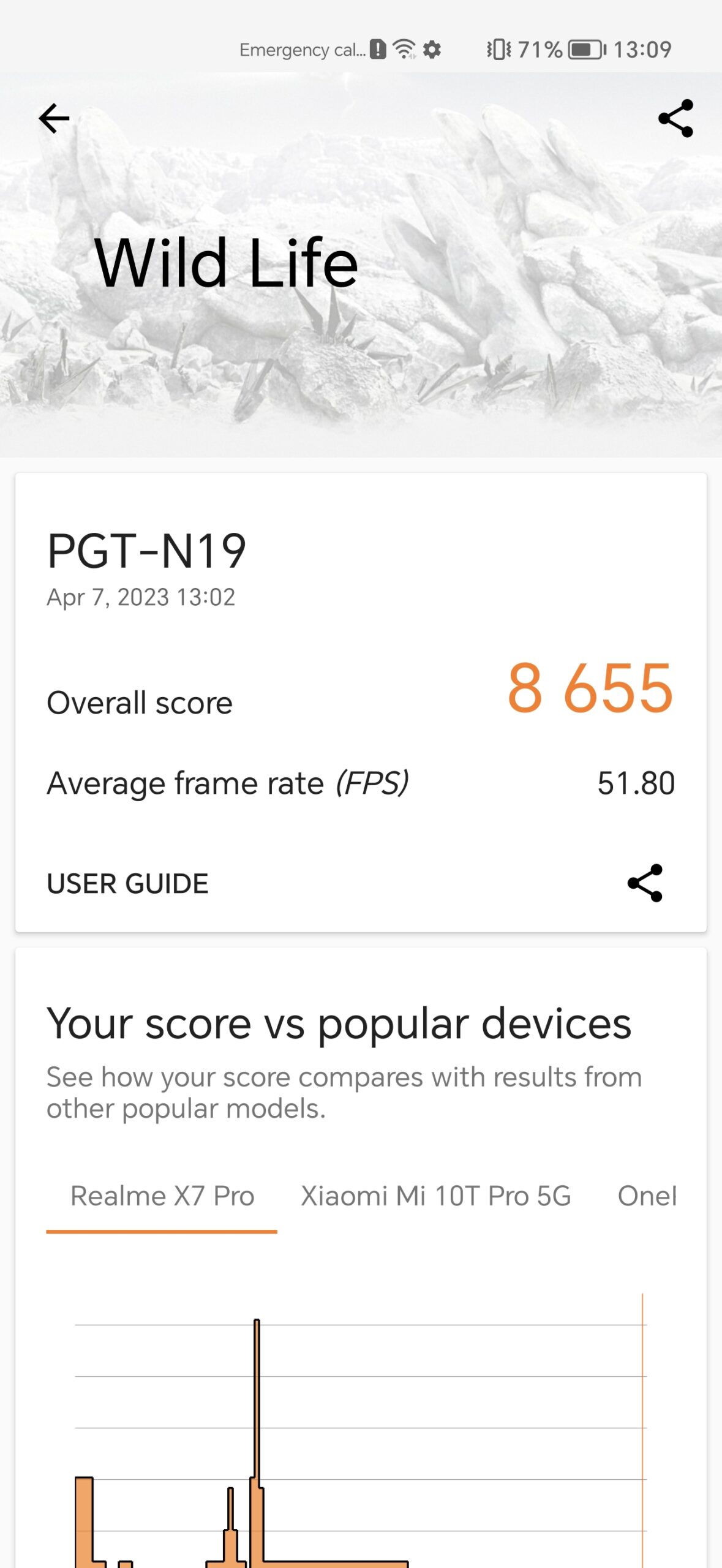Switch to the Xiaomi Mi 10T Pro 5G tab
Viewport: 722px width, 1568px height.
pyautogui.click(x=435, y=1196)
